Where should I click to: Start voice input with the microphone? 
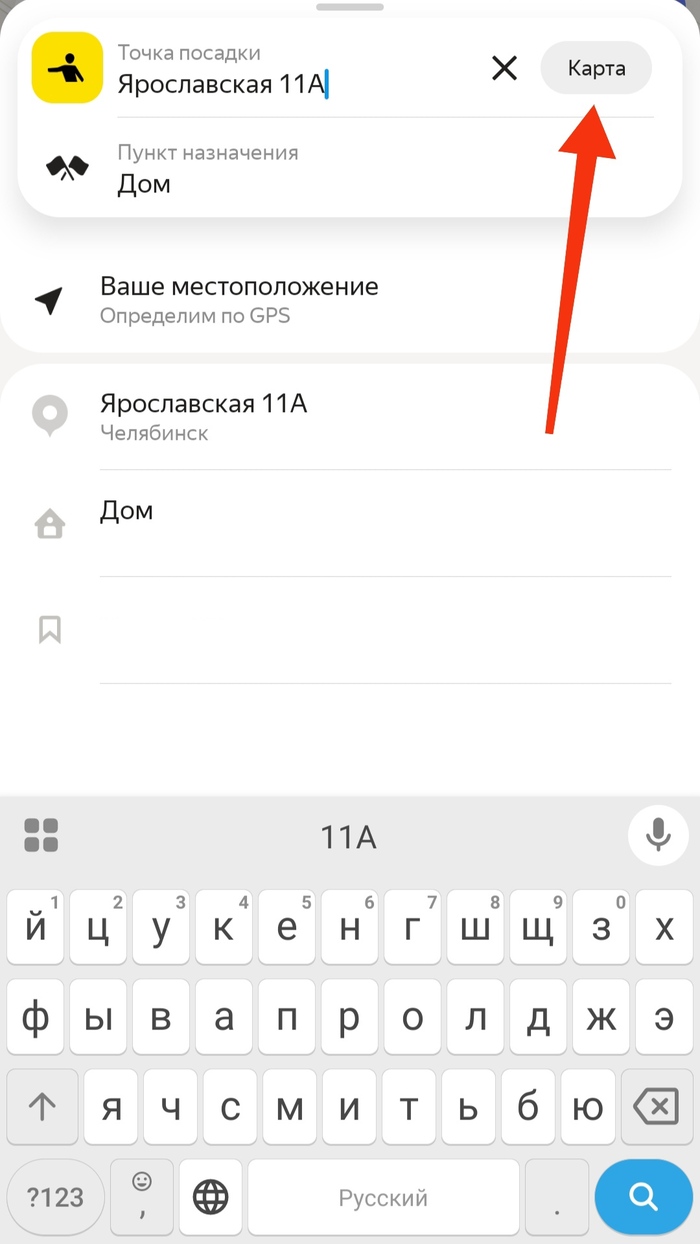pos(657,834)
